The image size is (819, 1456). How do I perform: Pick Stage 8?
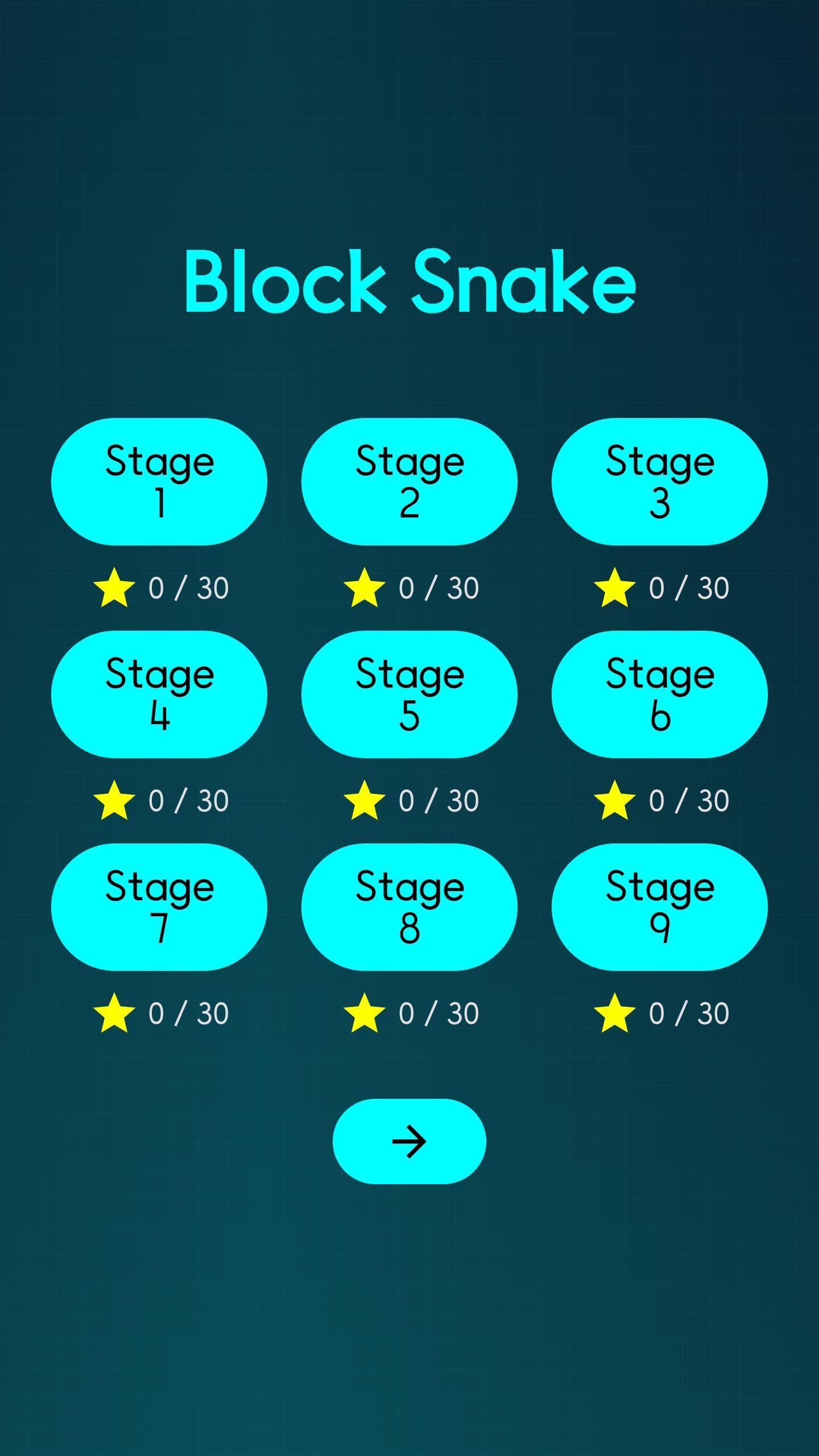pos(409,907)
